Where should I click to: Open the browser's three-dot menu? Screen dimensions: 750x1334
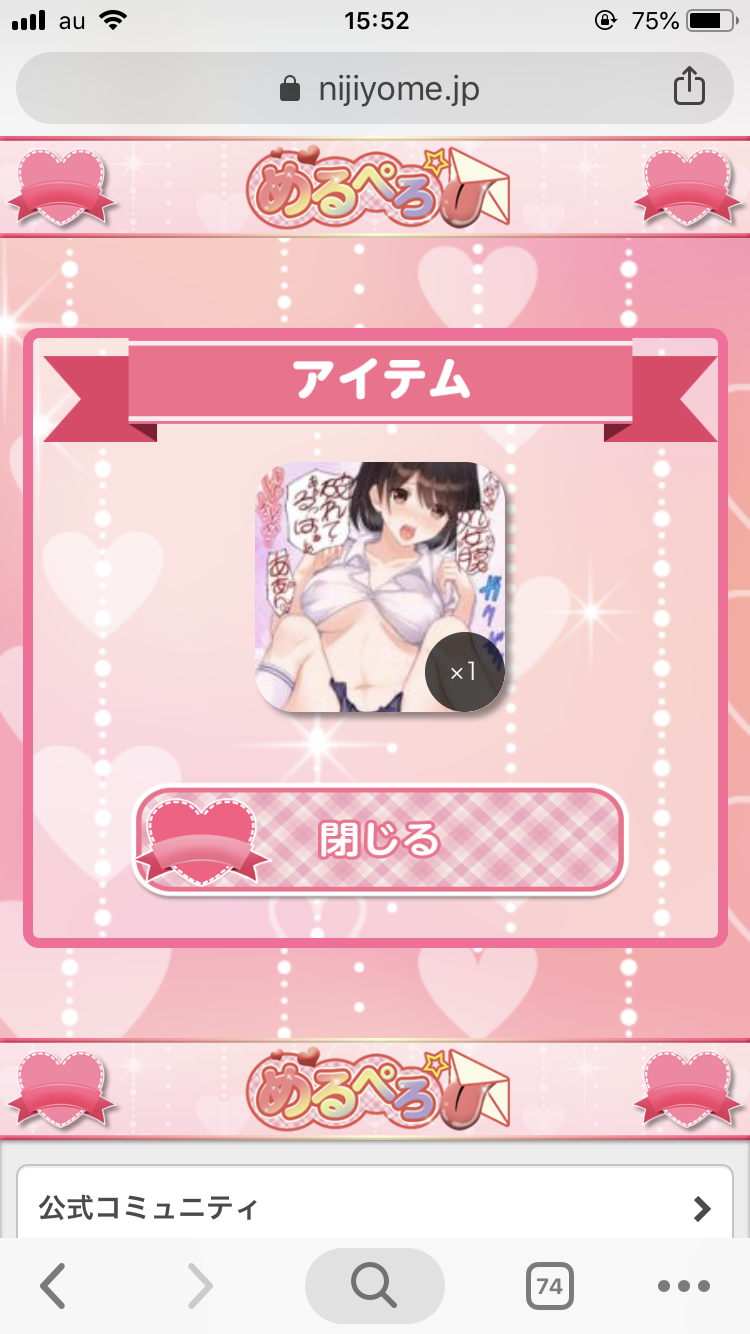tap(685, 1286)
